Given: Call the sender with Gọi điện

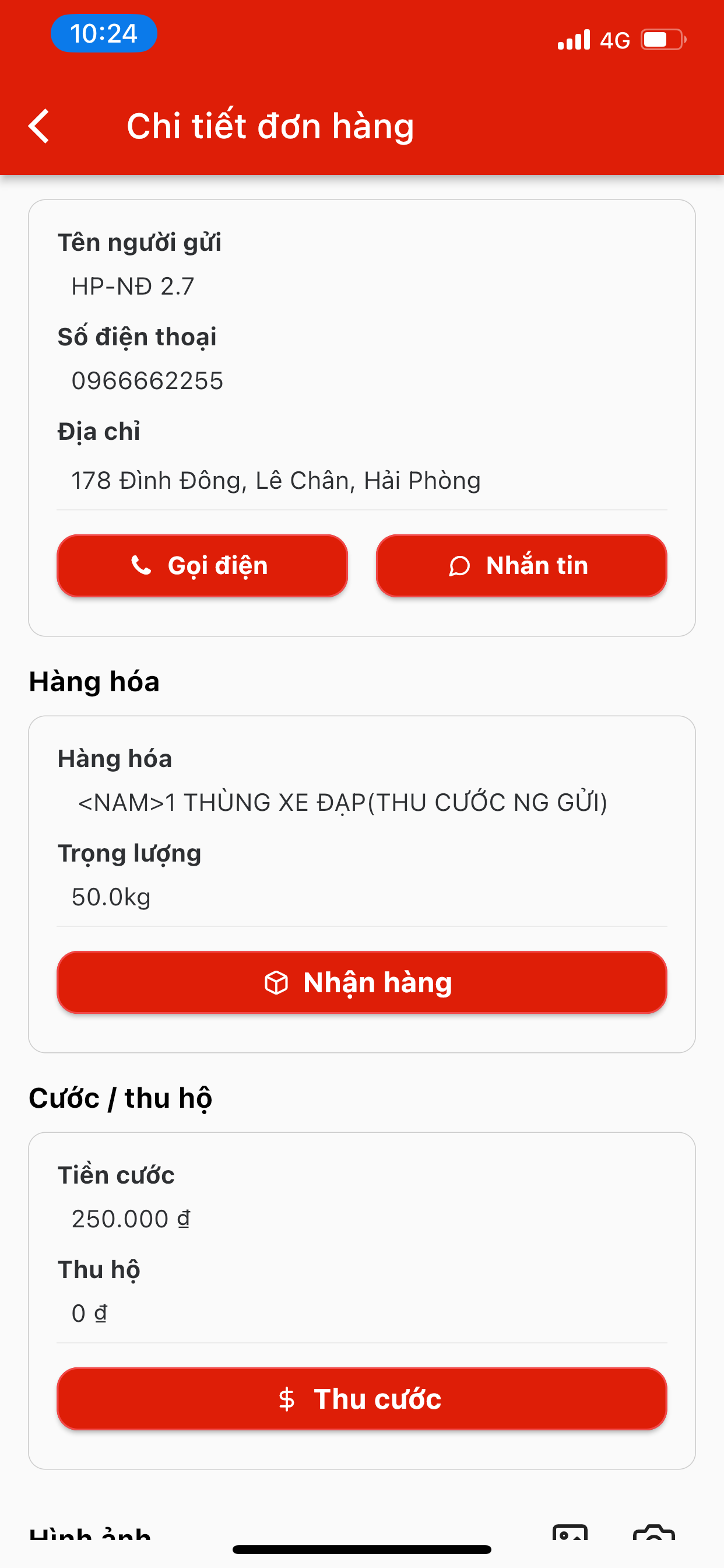Looking at the screenshot, I should click(202, 565).
